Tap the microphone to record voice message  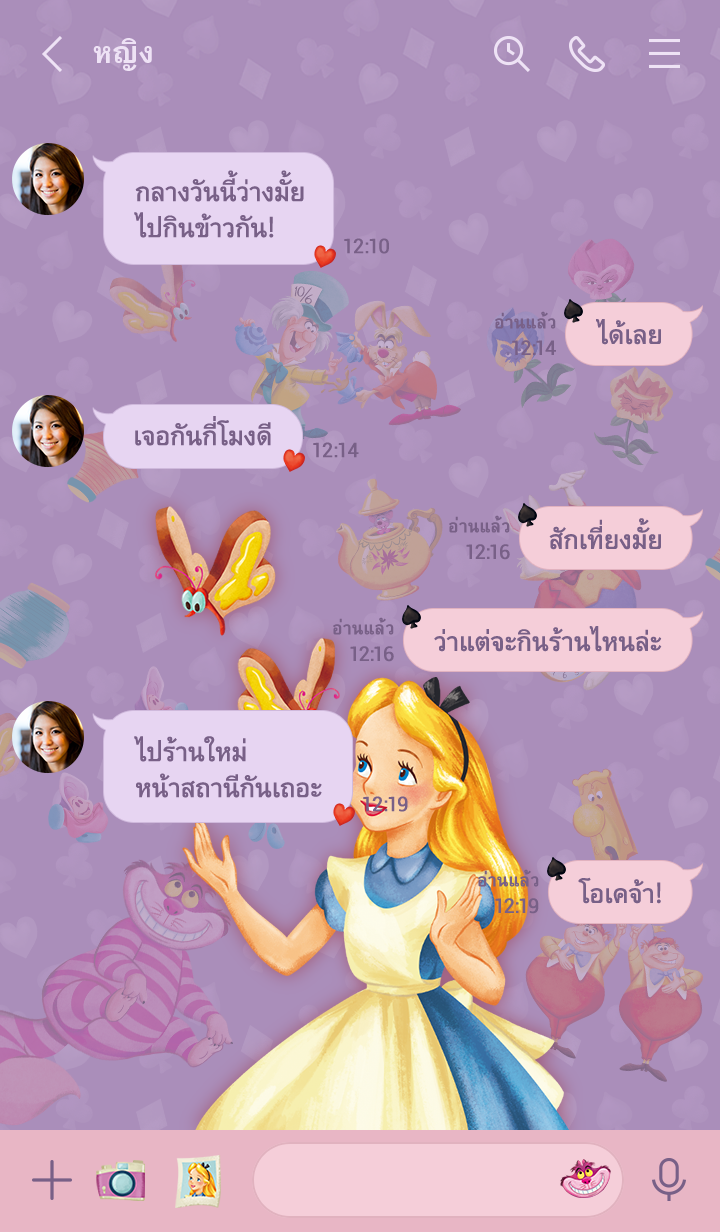click(668, 1181)
